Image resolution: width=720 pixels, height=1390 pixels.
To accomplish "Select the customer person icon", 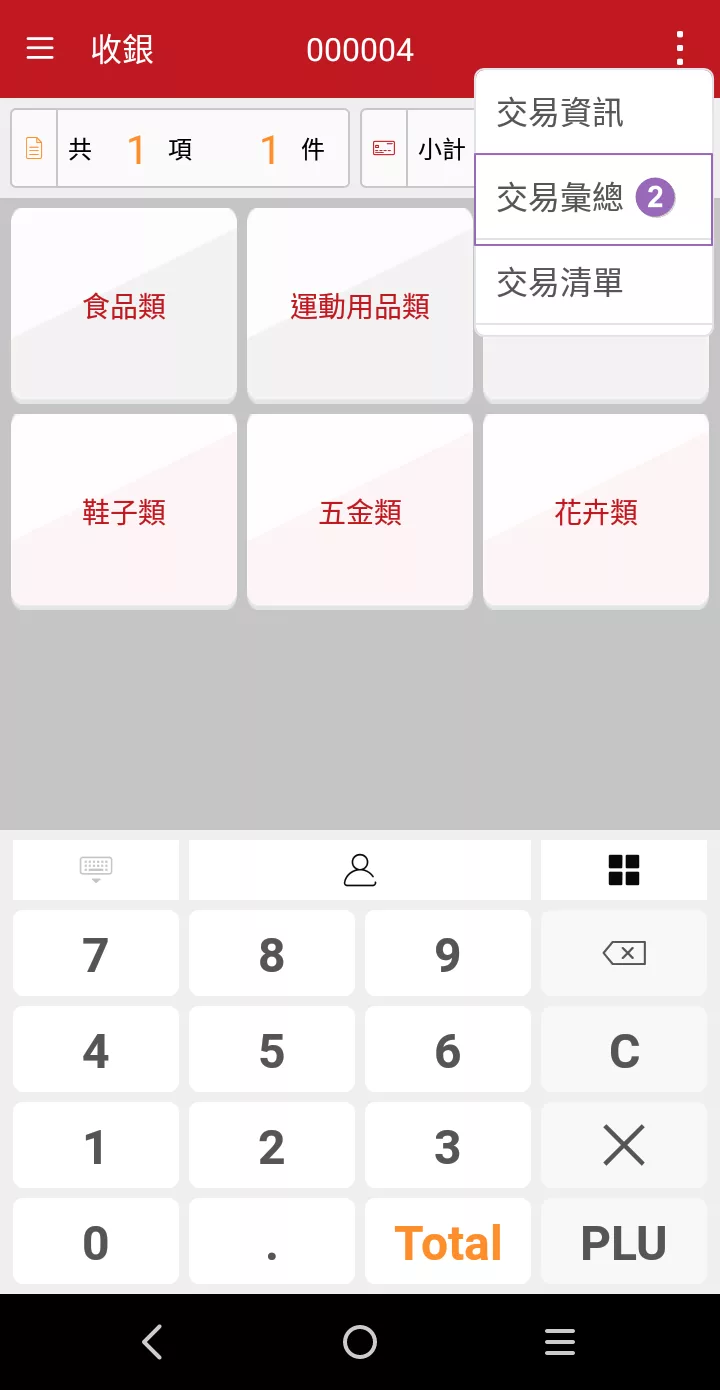I will [359, 869].
